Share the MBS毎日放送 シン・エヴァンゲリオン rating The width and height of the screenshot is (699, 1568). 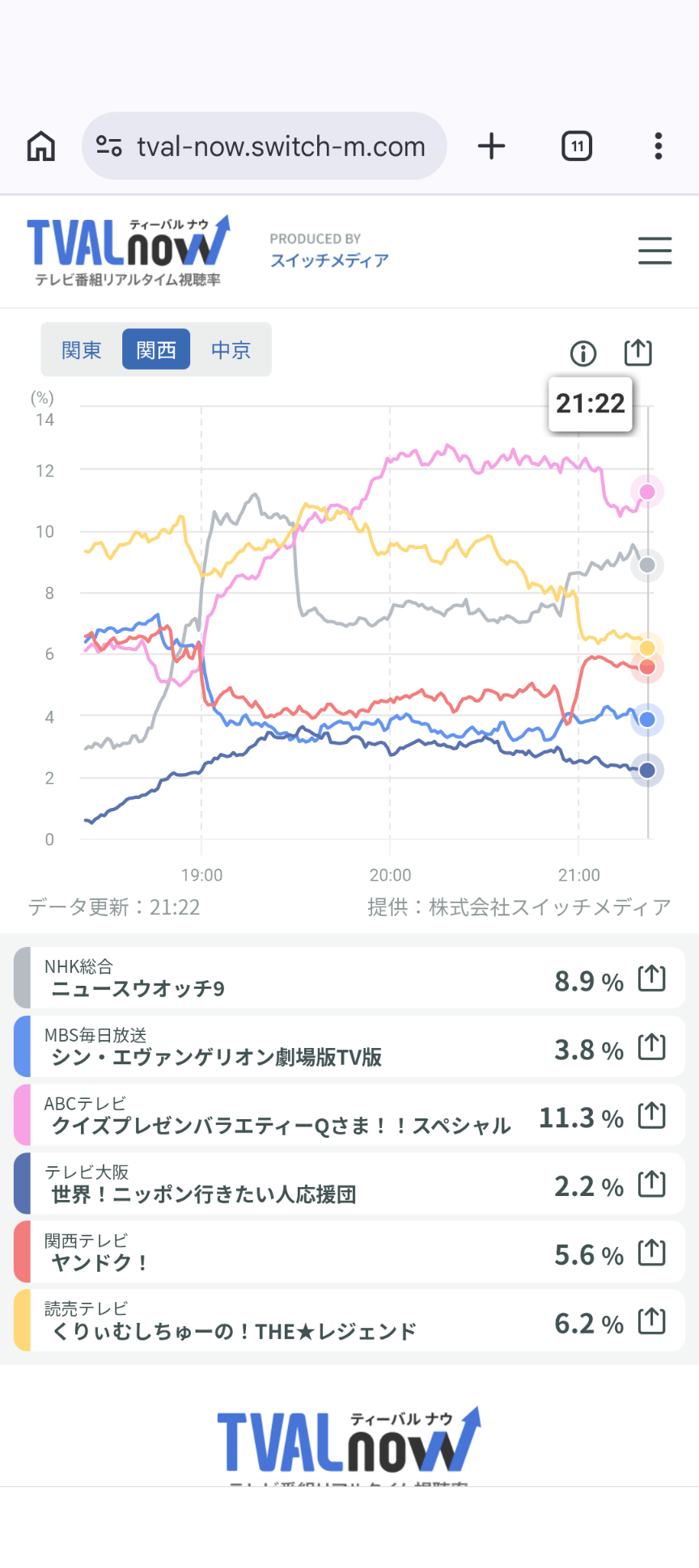click(651, 1047)
